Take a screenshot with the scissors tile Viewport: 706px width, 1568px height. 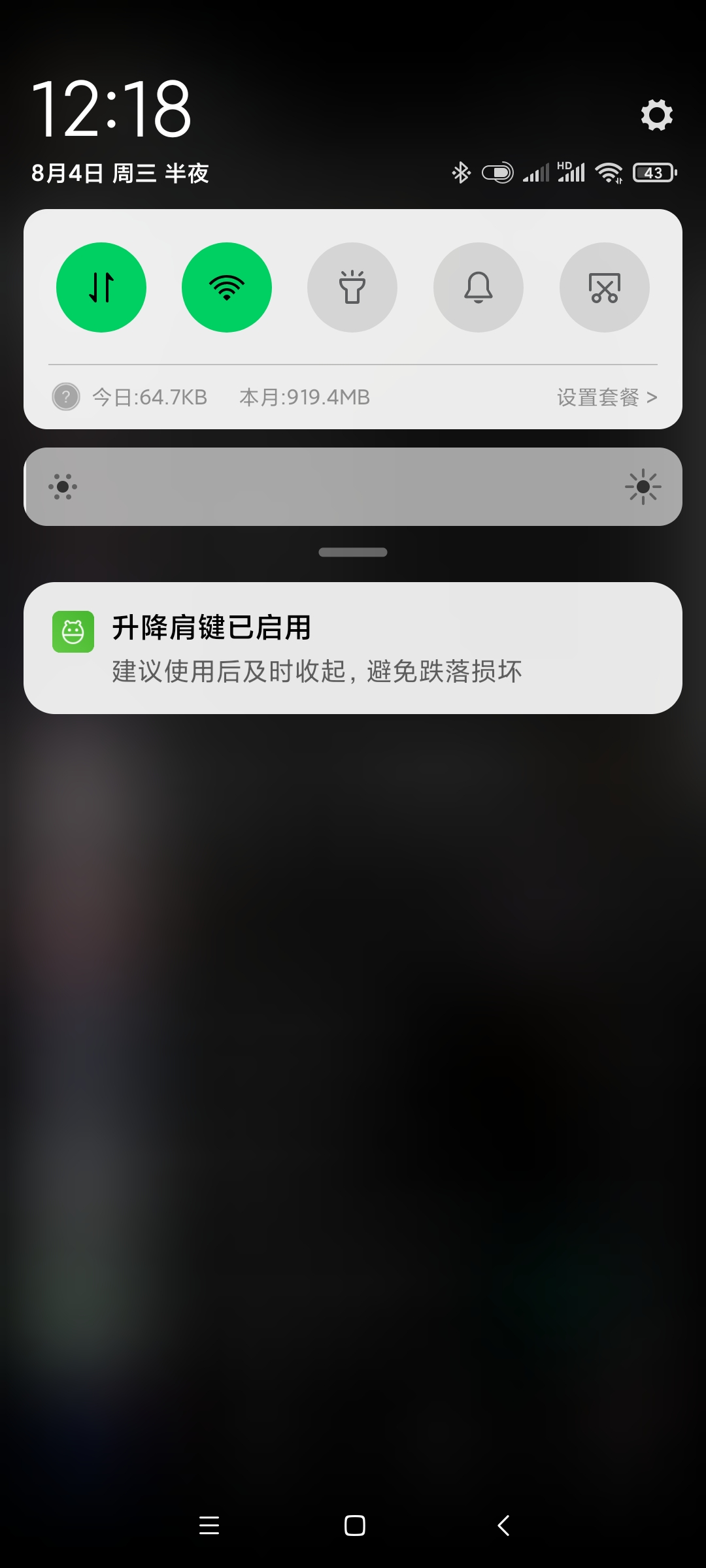point(605,287)
